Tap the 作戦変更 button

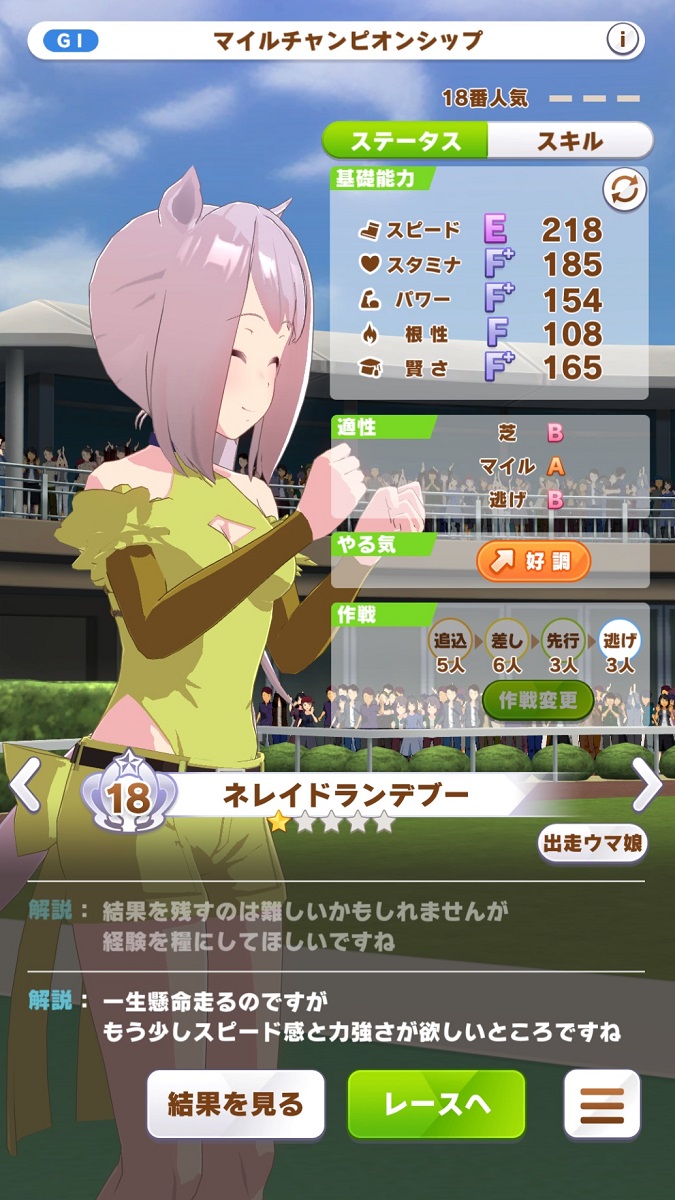[539, 700]
